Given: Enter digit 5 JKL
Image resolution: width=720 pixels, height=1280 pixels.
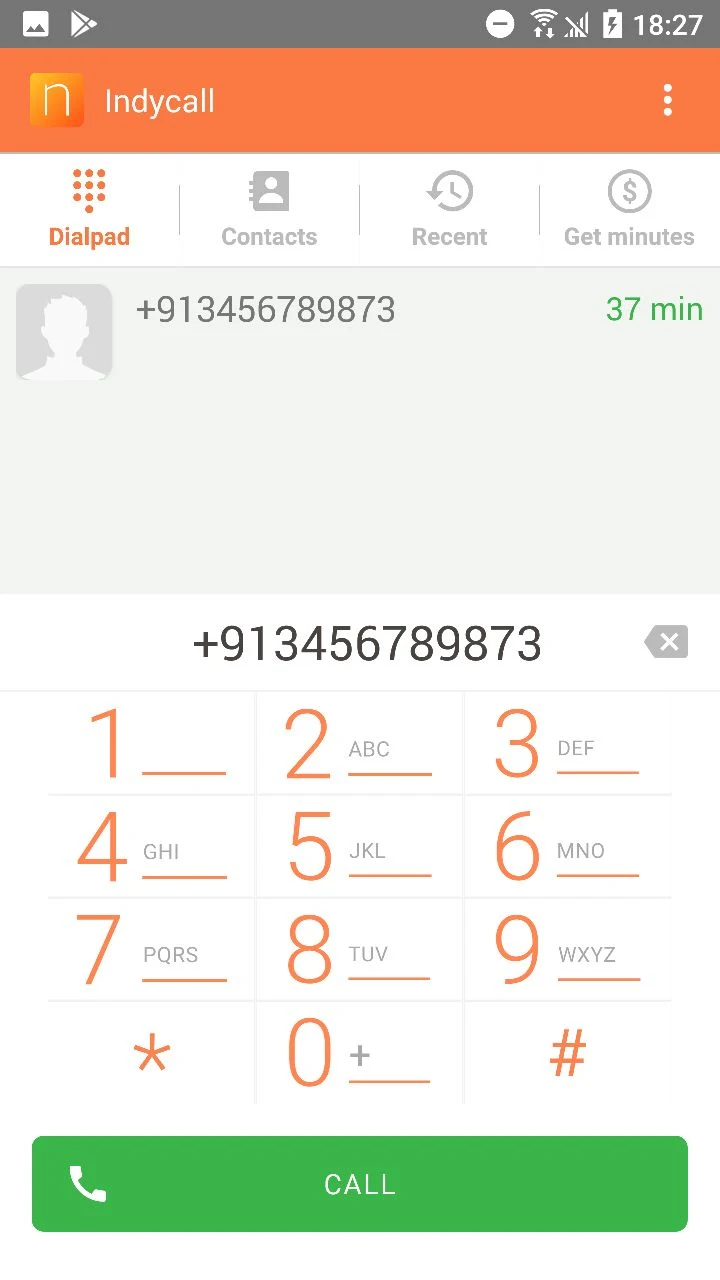Looking at the screenshot, I should (359, 848).
